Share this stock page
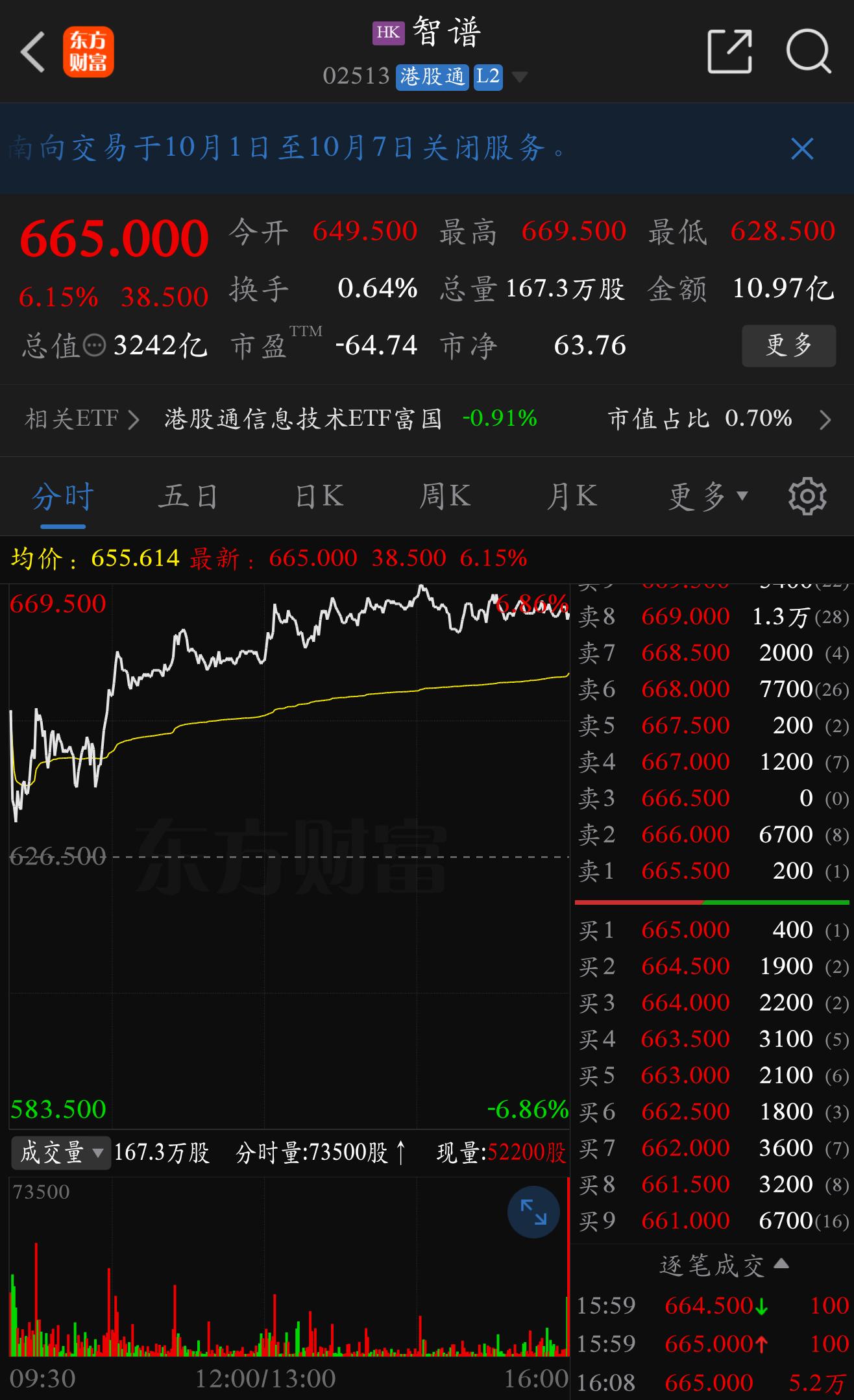 pos(729,51)
